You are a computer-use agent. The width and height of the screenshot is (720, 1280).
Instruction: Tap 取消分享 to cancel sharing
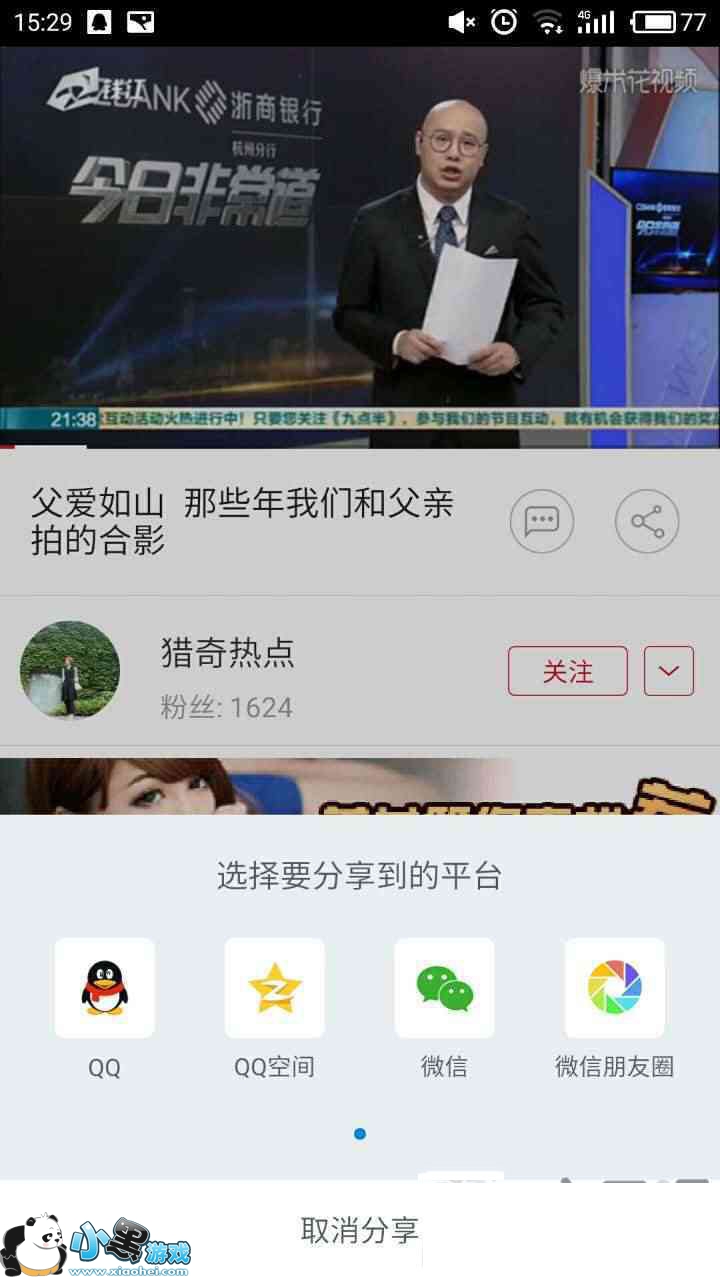(360, 1230)
